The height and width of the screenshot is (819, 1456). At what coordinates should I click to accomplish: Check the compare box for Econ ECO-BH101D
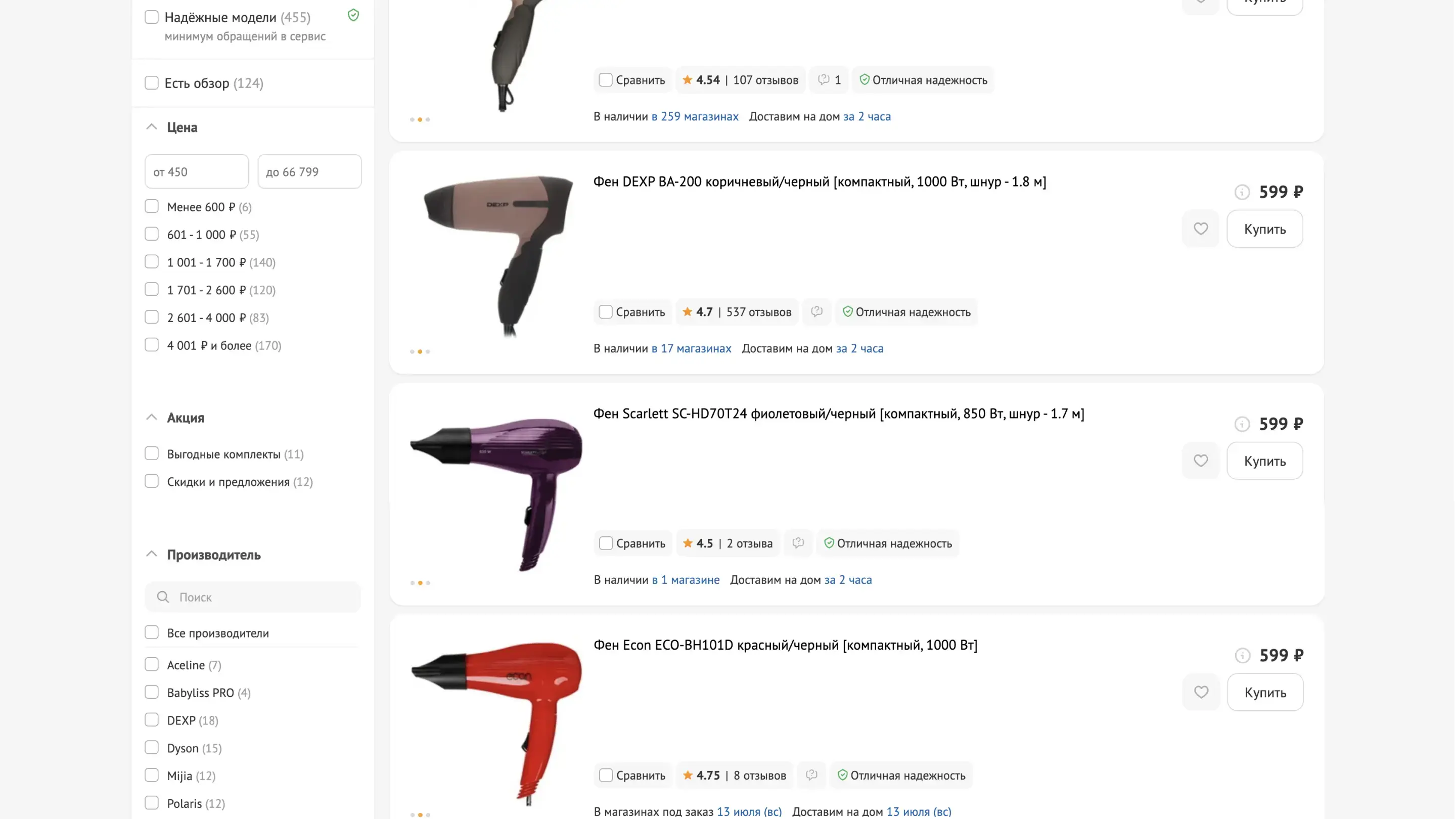click(x=605, y=775)
